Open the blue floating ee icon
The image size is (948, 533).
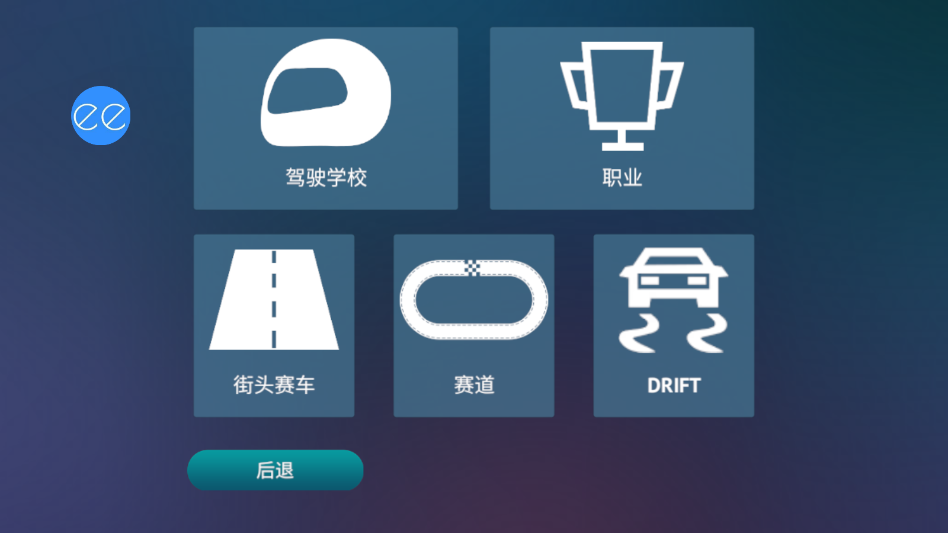tap(101, 116)
